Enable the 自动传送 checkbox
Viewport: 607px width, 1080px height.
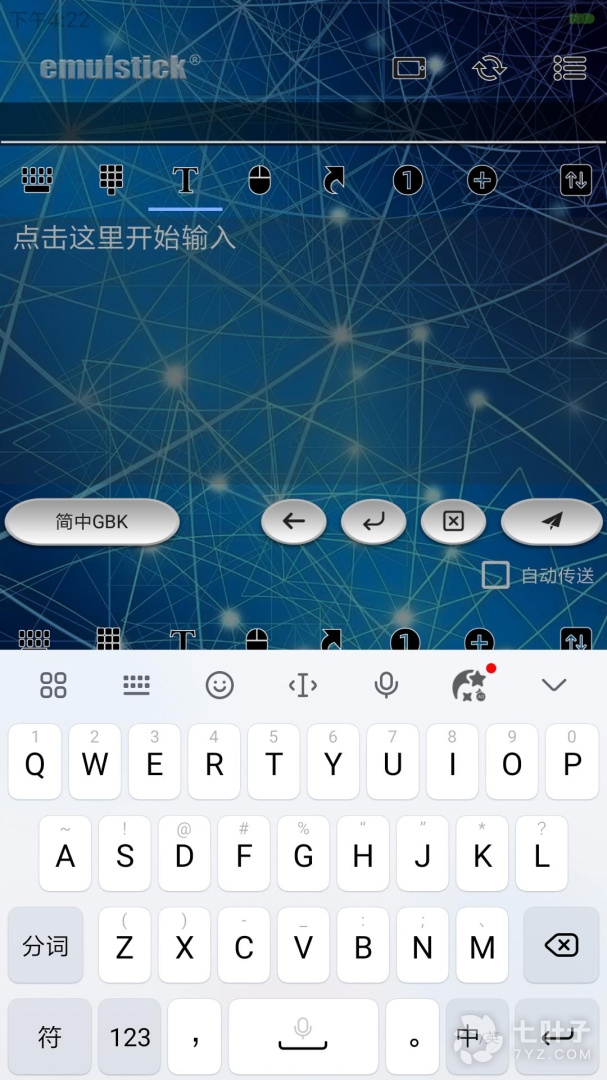(x=496, y=575)
